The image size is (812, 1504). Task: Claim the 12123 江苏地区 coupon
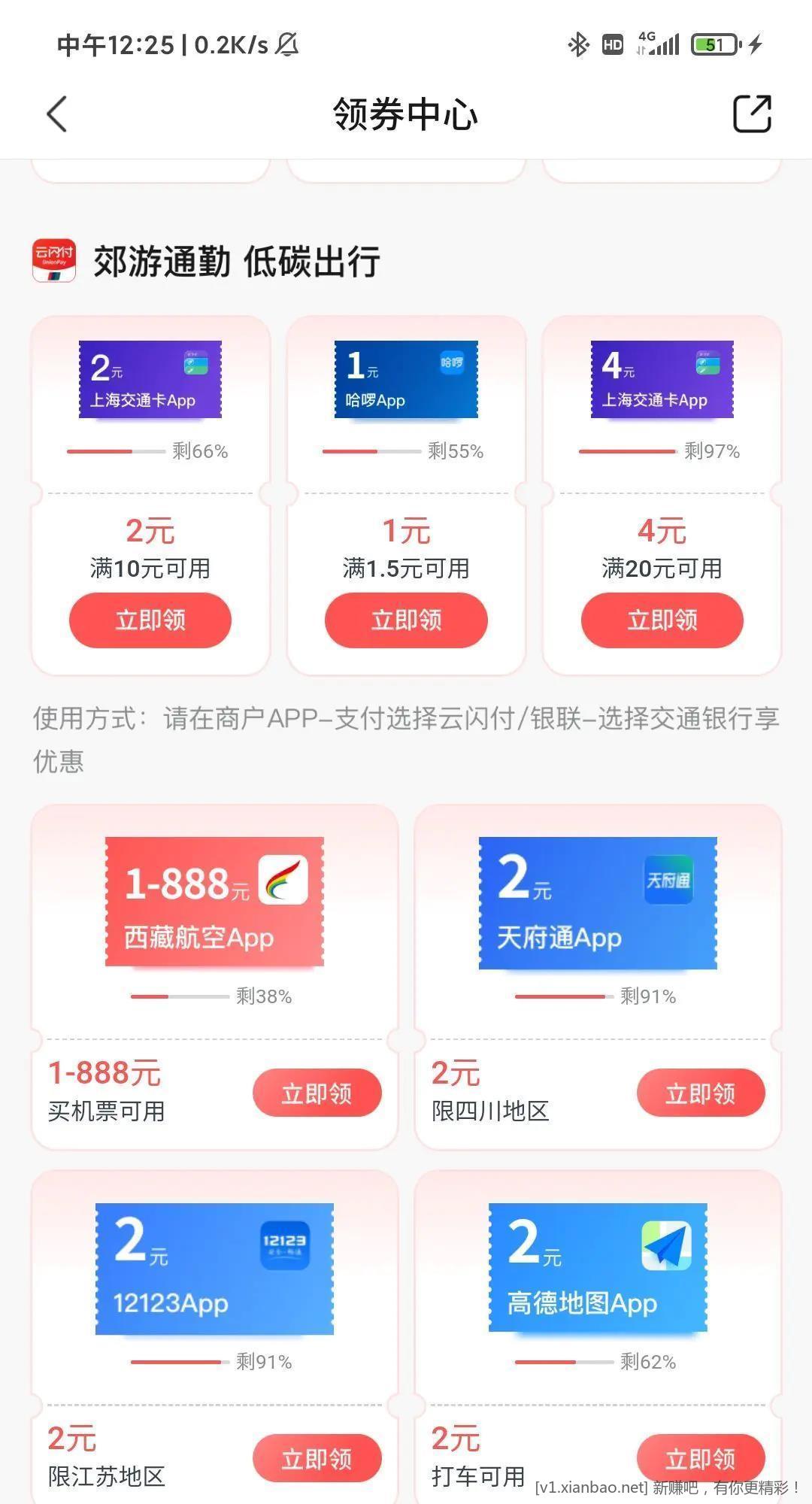[x=317, y=1457]
